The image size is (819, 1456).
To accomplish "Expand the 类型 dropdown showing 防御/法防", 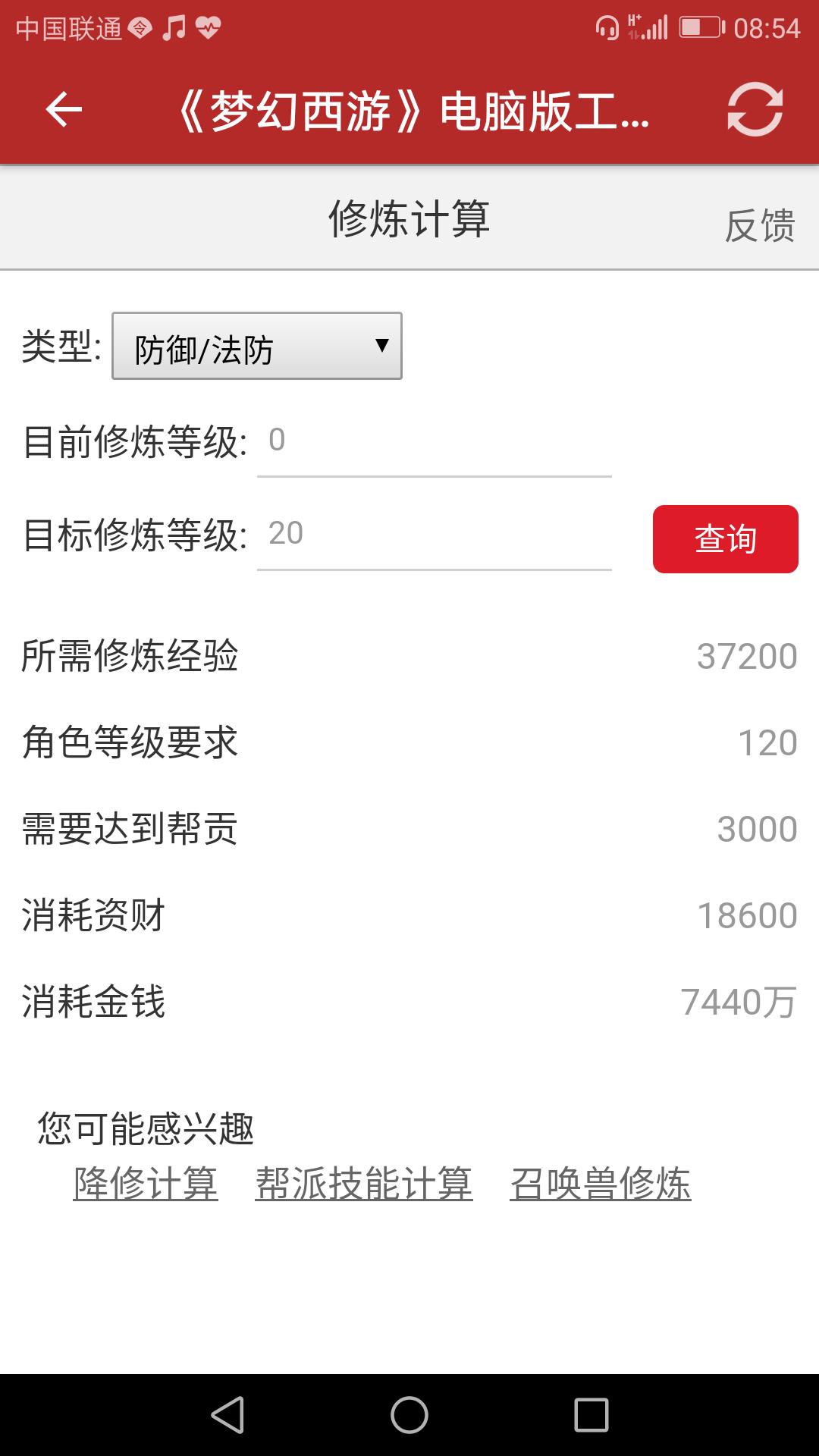I will click(257, 347).
